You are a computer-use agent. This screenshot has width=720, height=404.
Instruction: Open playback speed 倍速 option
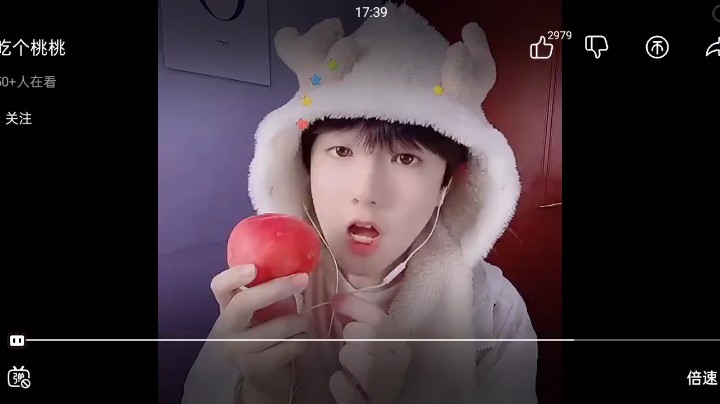coord(702,377)
